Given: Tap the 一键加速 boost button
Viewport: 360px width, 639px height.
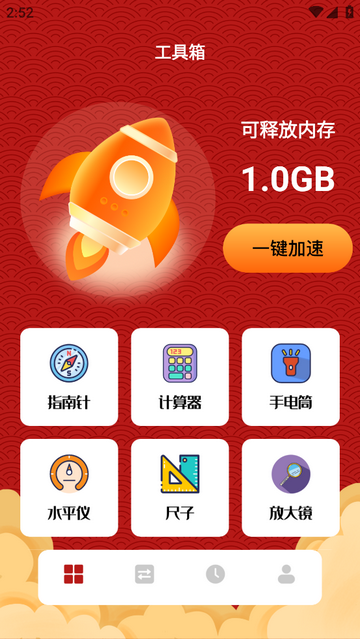Looking at the screenshot, I should coord(287,248).
